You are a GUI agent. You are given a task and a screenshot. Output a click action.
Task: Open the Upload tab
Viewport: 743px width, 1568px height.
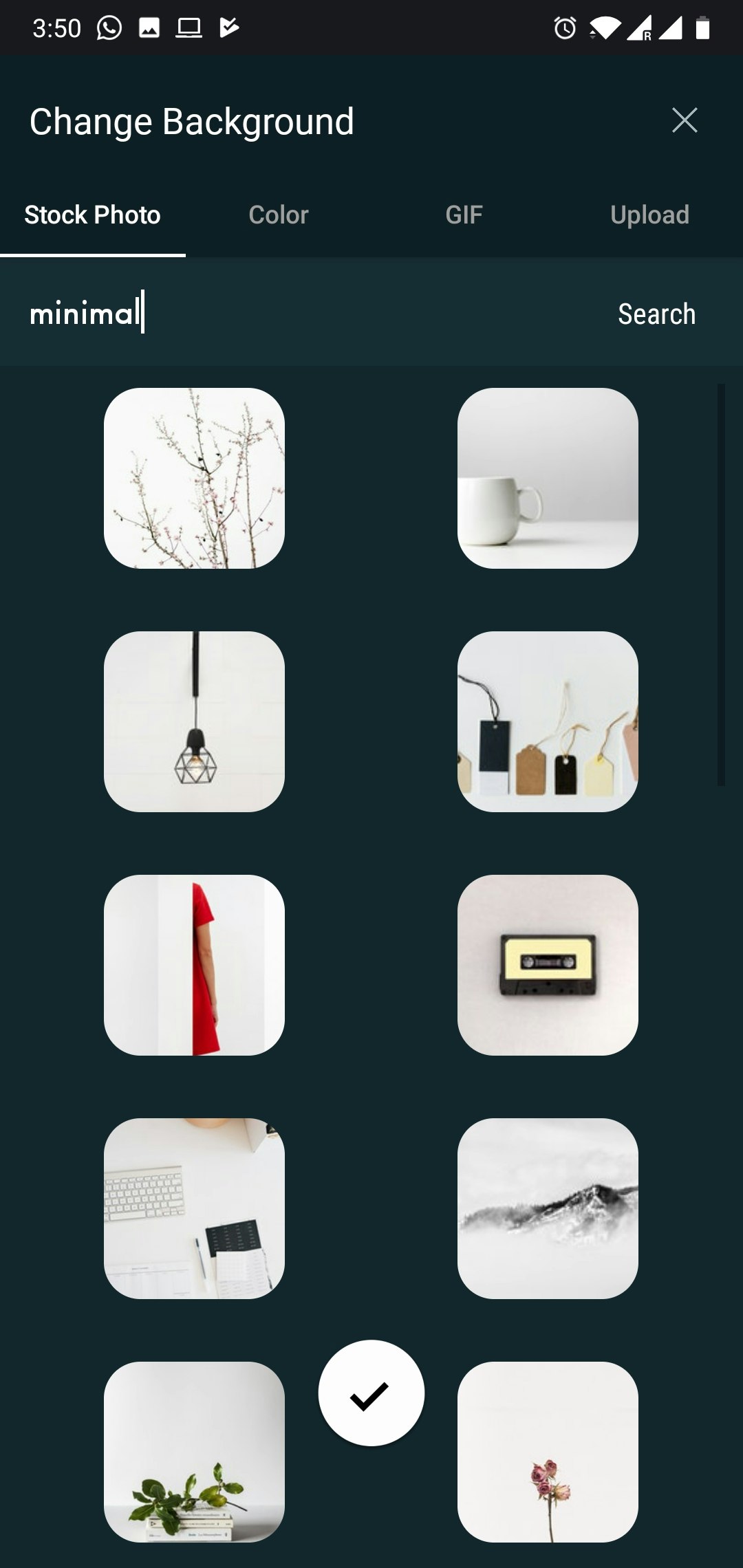click(x=649, y=214)
